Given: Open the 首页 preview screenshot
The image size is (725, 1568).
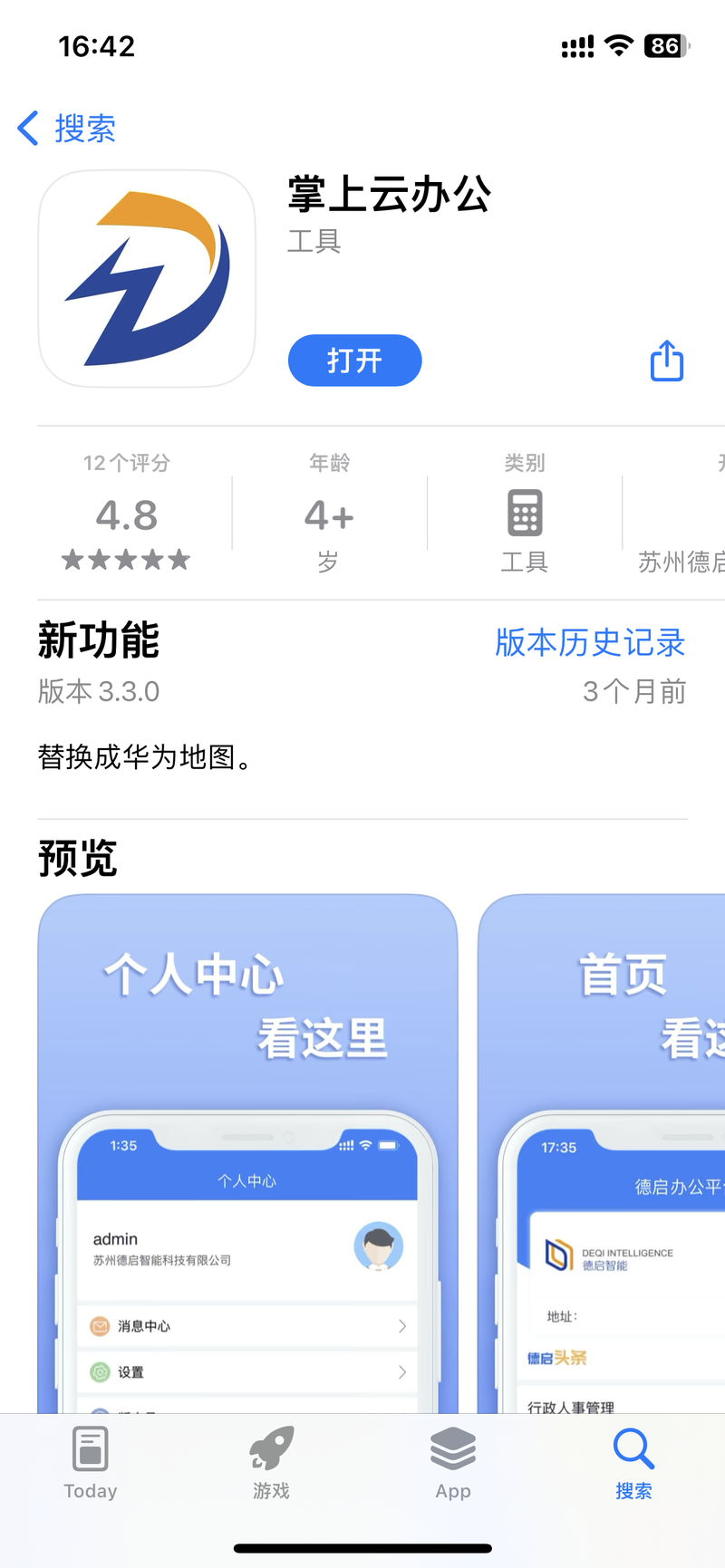Looking at the screenshot, I should (x=602, y=1152).
